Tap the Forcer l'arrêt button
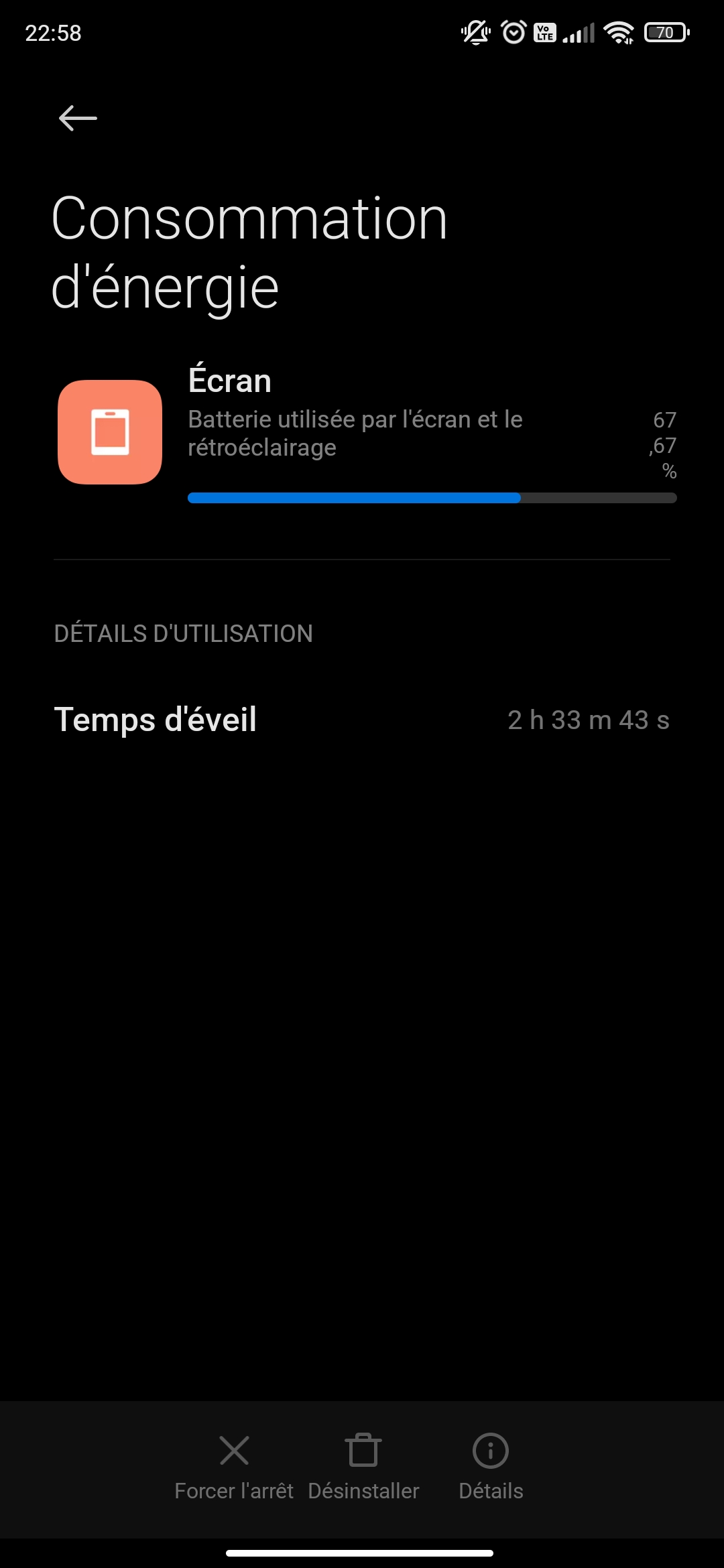This screenshot has width=724, height=1568. tap(234, 1467)
